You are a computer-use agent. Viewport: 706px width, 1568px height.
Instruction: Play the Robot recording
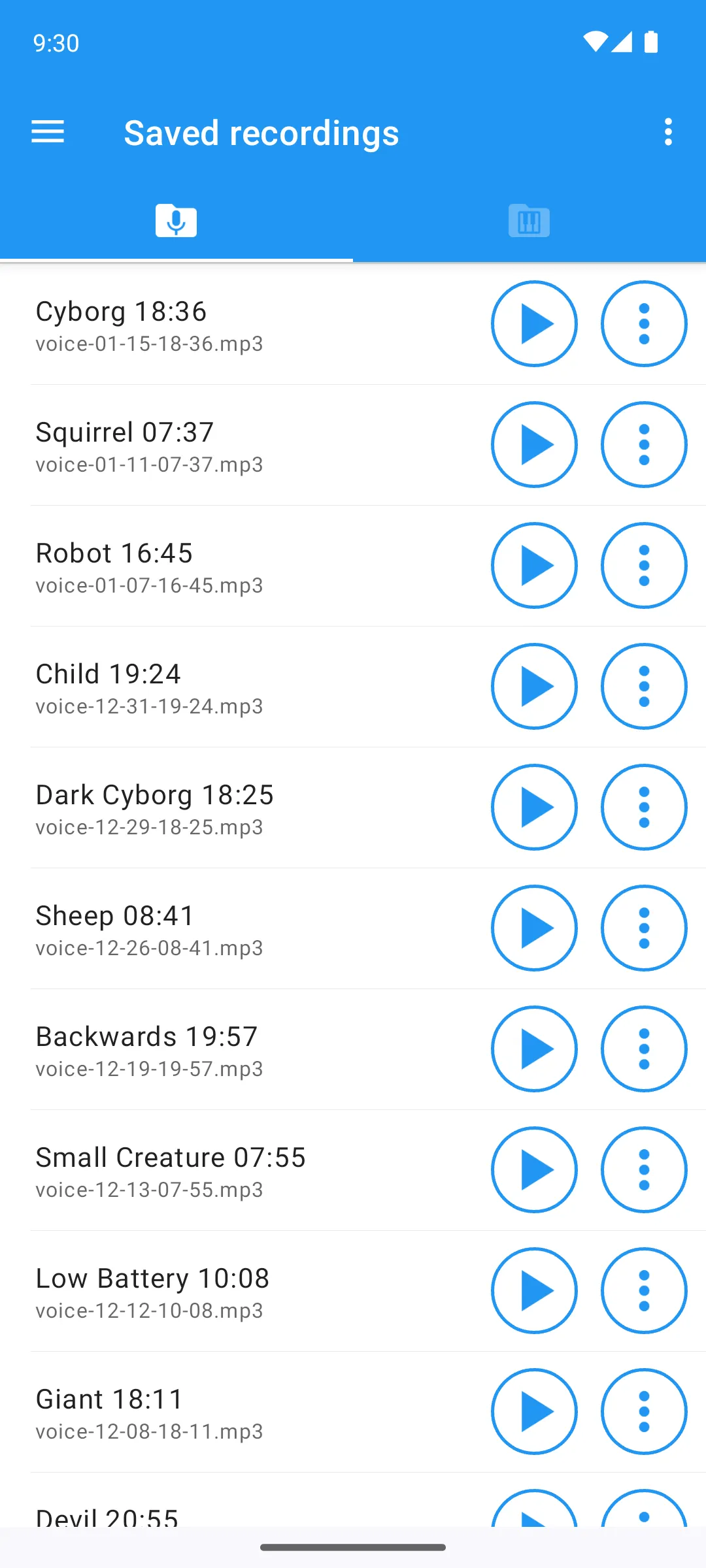(534, 565)
